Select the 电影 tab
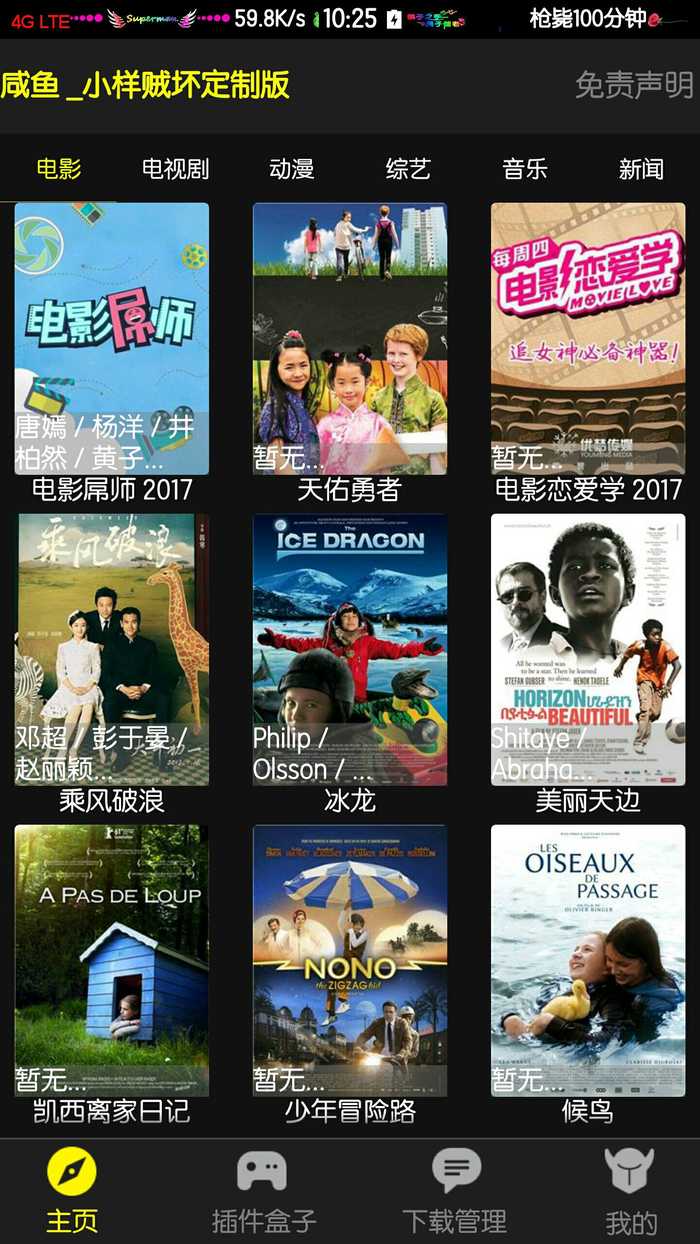The image size is (700, 1244). click(59, 169)
